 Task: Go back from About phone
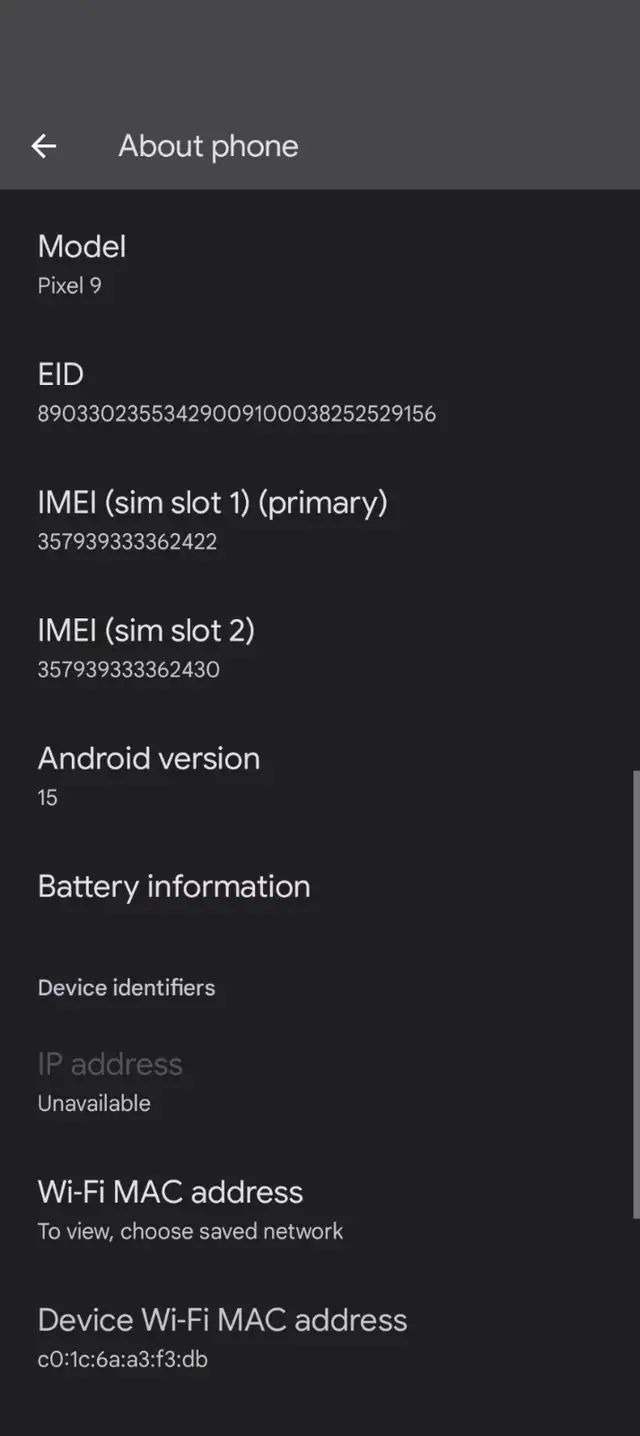pos(43,146)
